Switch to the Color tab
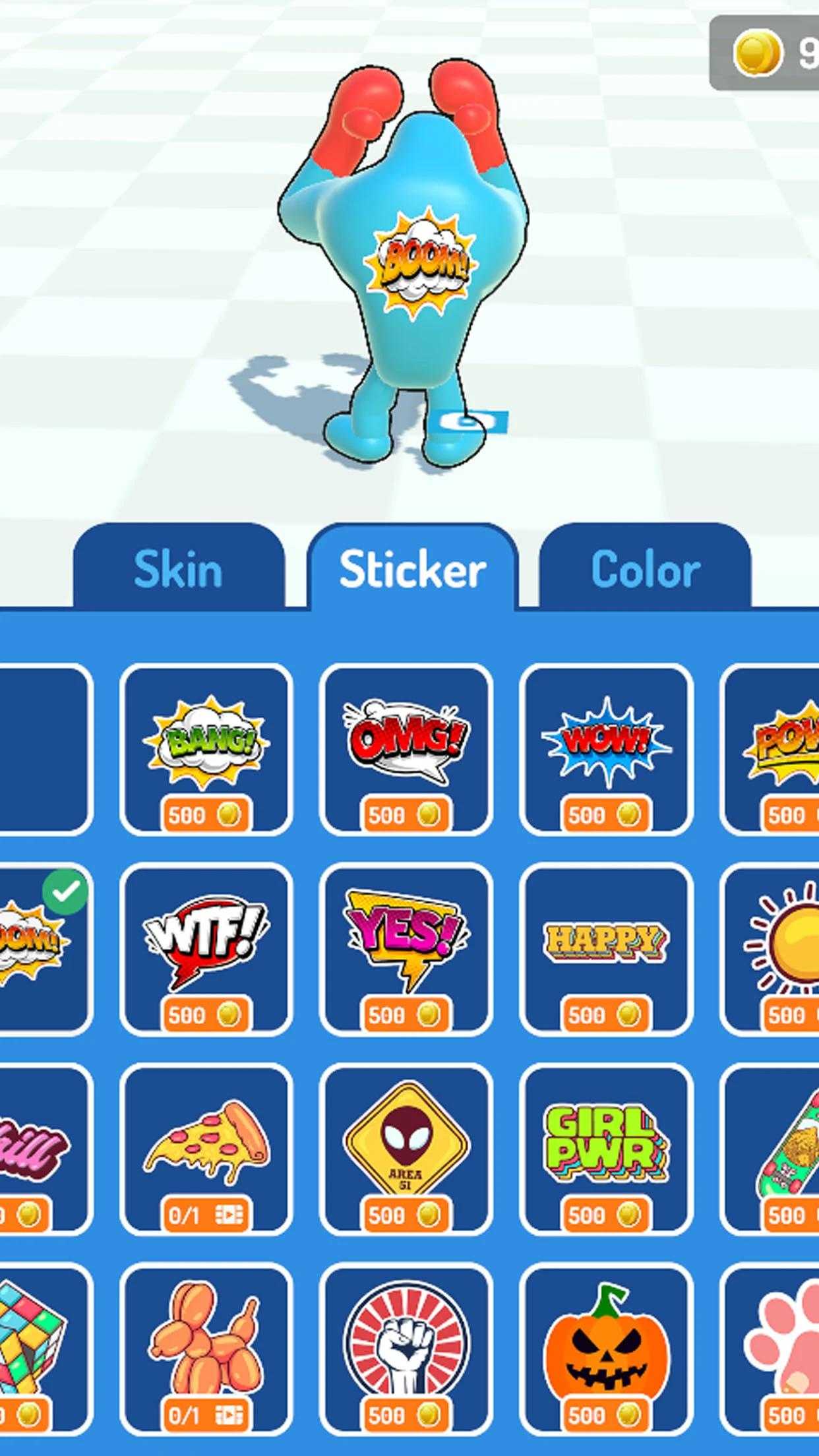Screen dimensions: 819x1456 [x=645, y=567]
